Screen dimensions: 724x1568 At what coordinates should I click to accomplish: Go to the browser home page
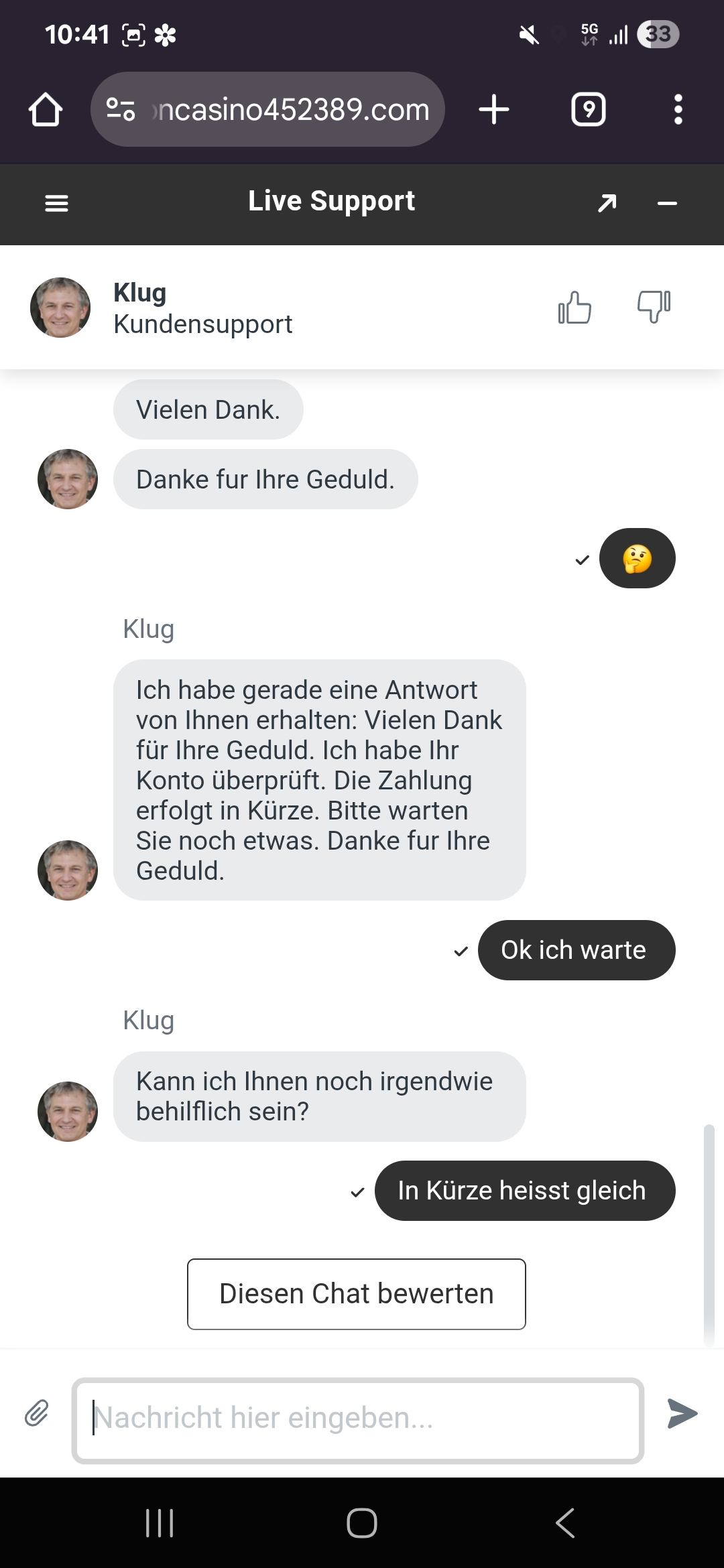[46, 109]
